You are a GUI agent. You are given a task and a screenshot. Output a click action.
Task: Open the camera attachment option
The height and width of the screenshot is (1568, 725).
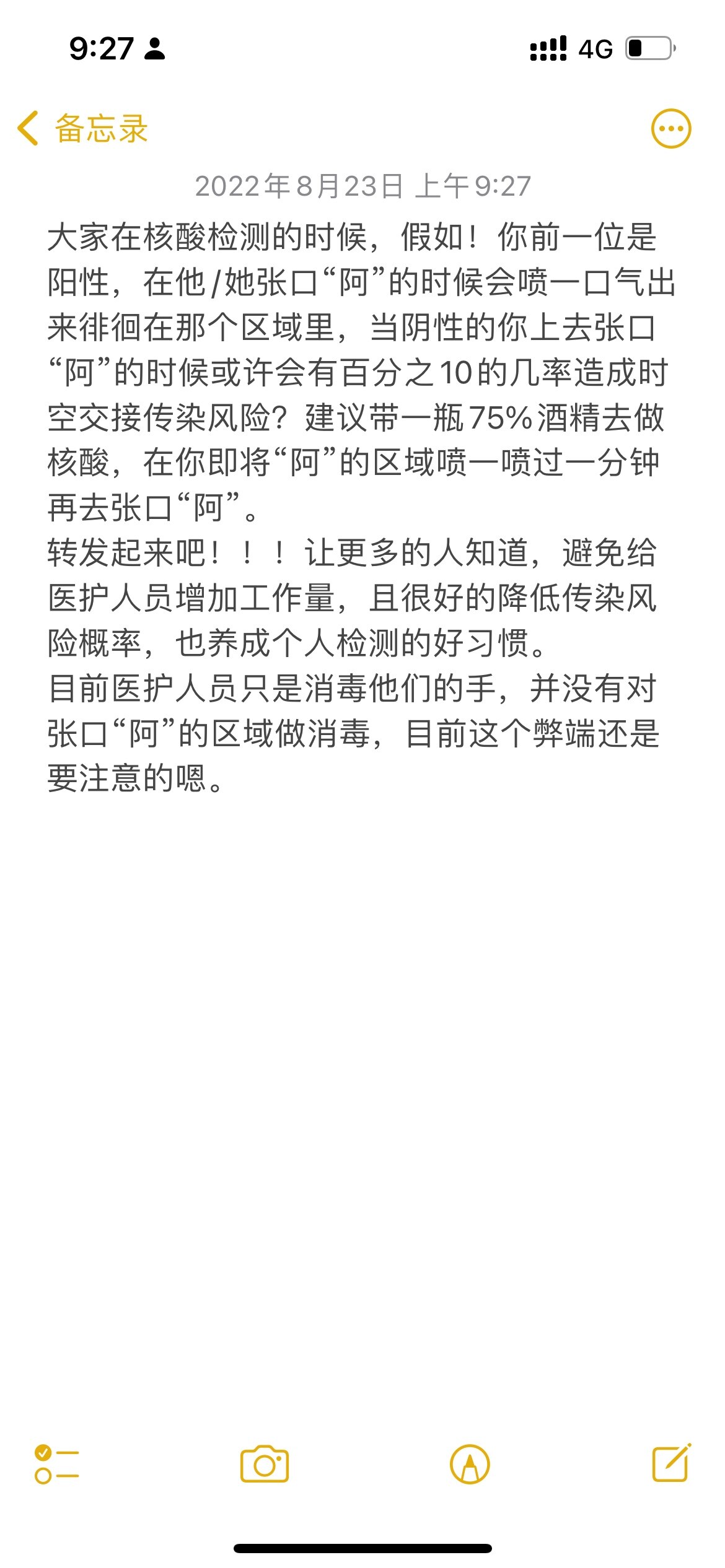[265, 1464]
